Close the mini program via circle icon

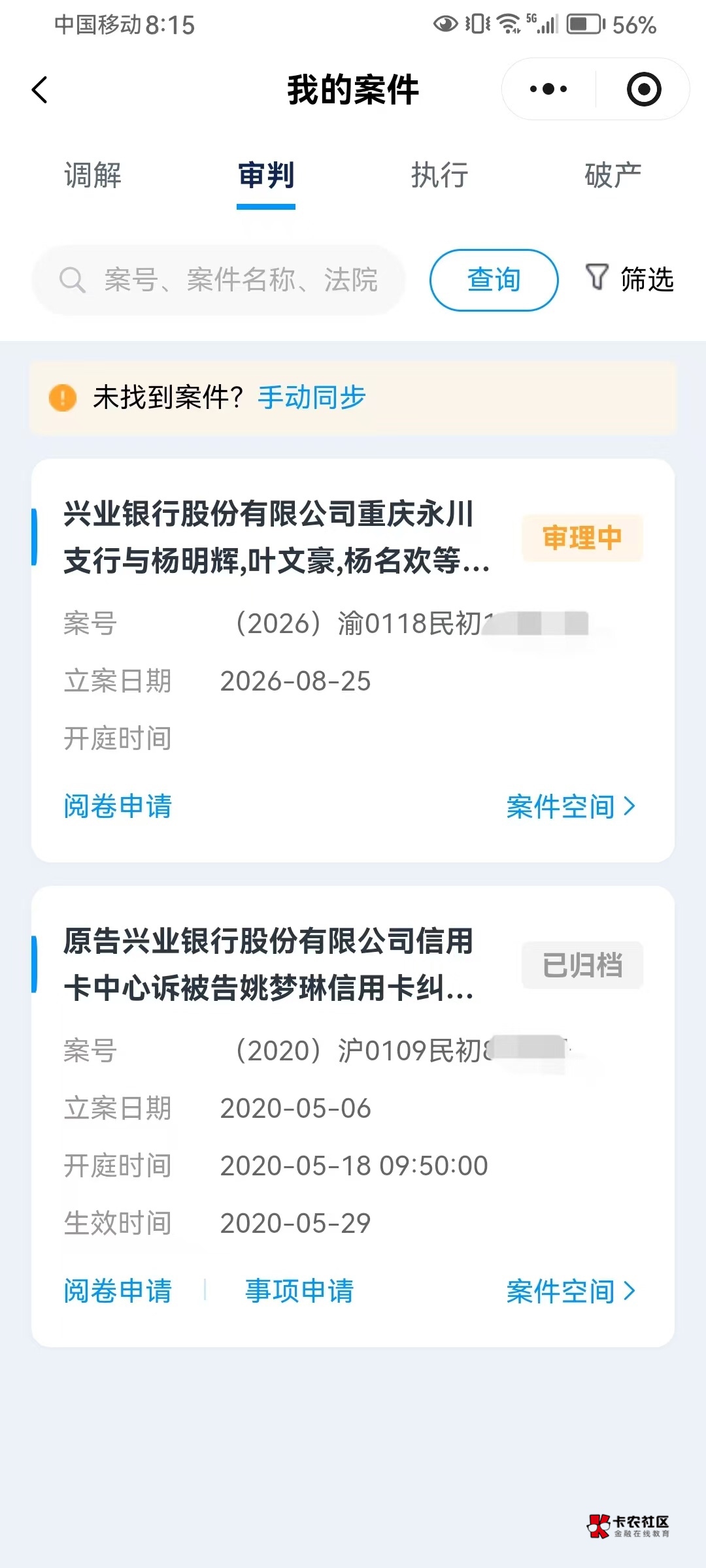click(644, 89)
